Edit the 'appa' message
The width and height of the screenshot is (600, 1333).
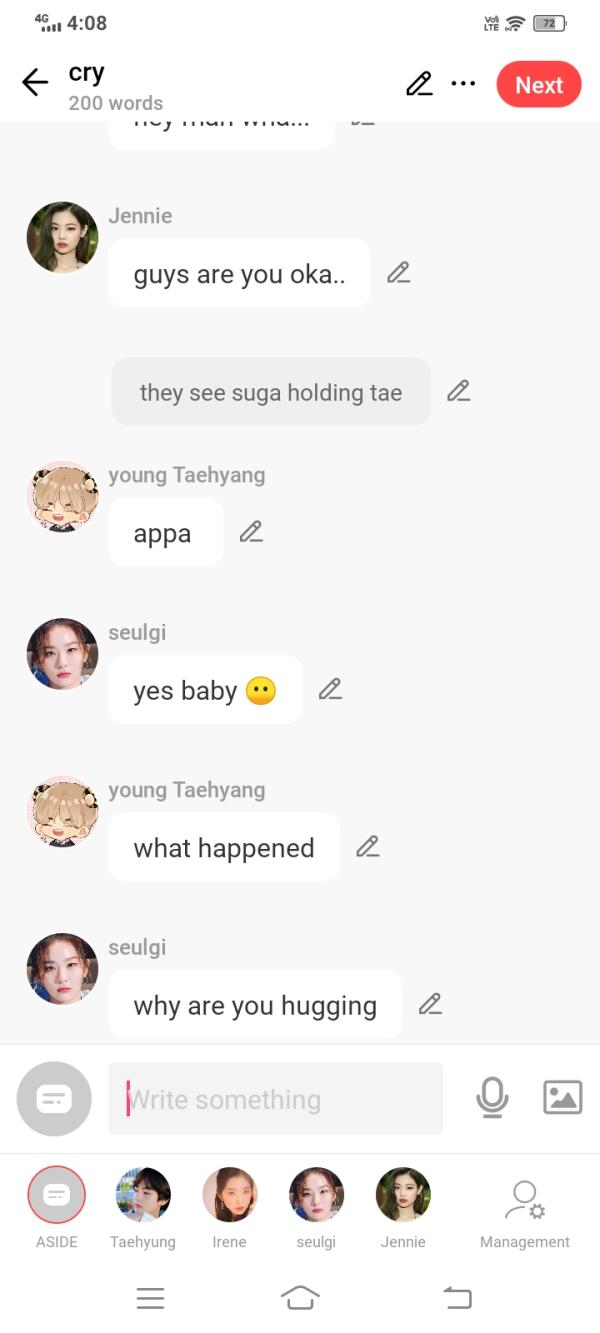point(251,533)
